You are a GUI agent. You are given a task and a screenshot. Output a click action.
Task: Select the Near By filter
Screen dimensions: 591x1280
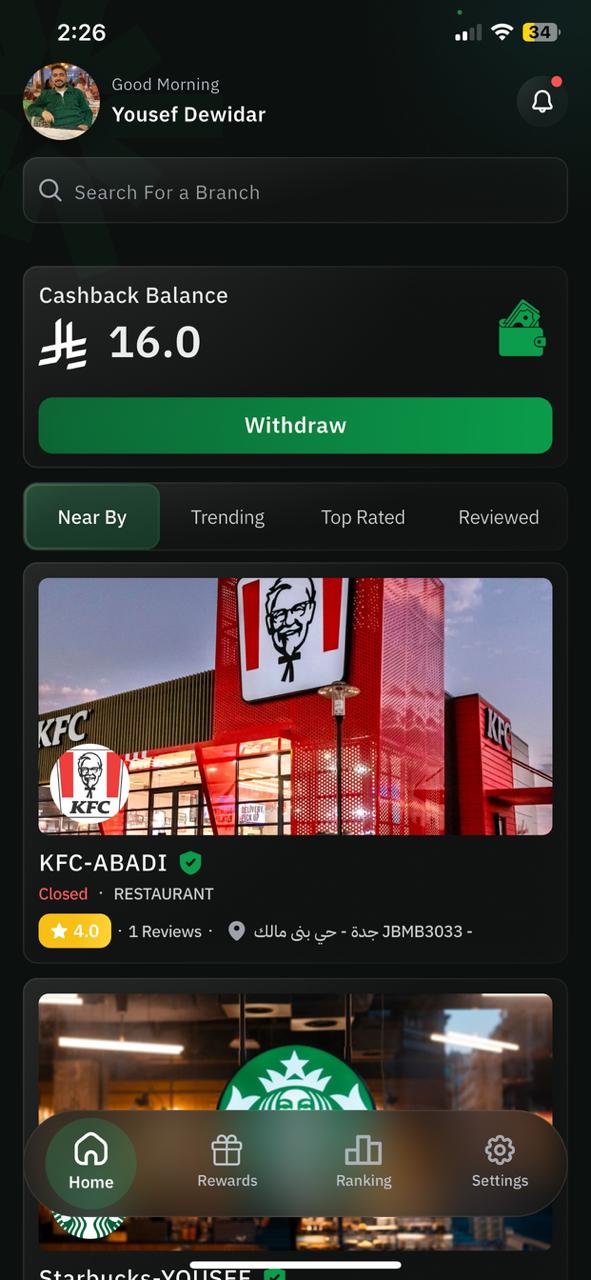click(92, 517)
